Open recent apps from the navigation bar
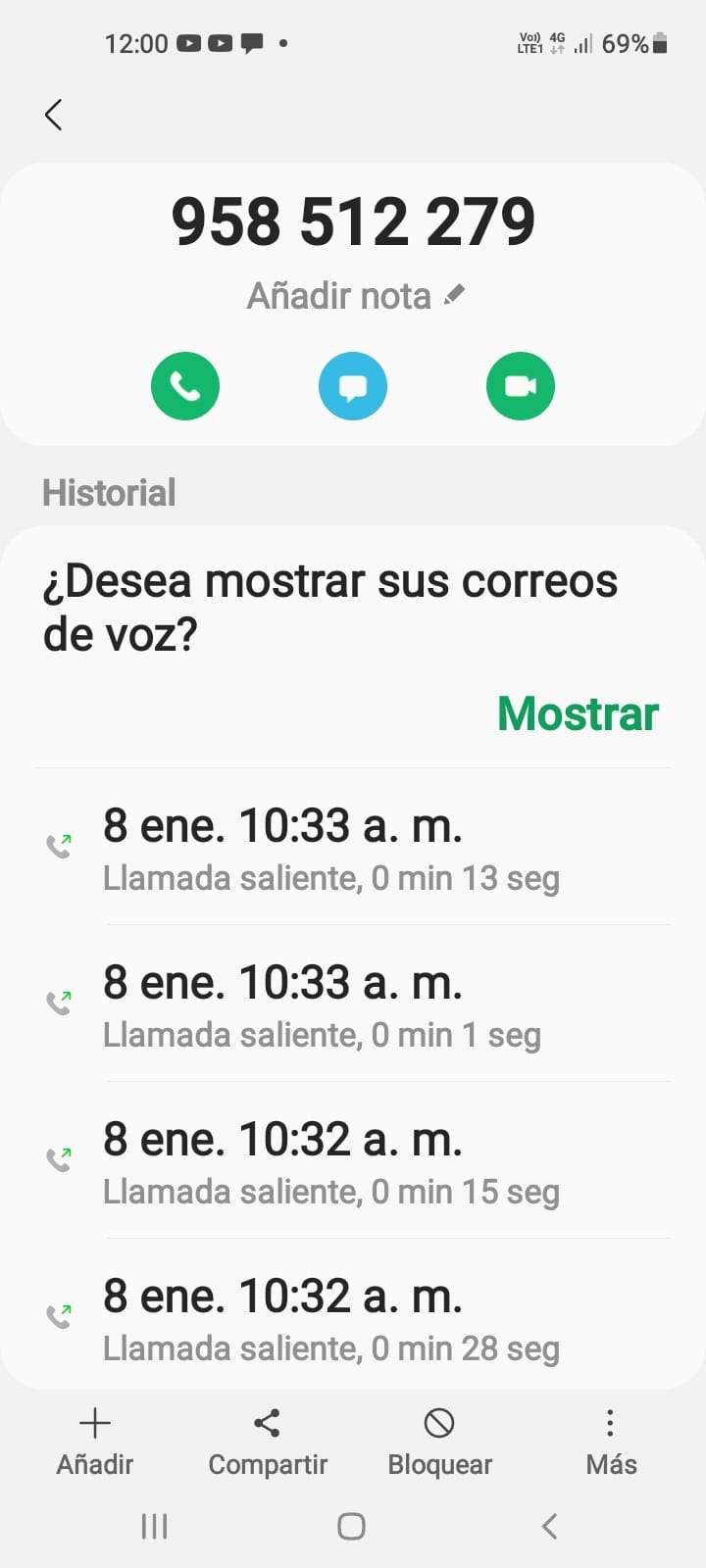Viewport: 706px width, 1568px height. pyautogui.click(x=155, y=1526)
